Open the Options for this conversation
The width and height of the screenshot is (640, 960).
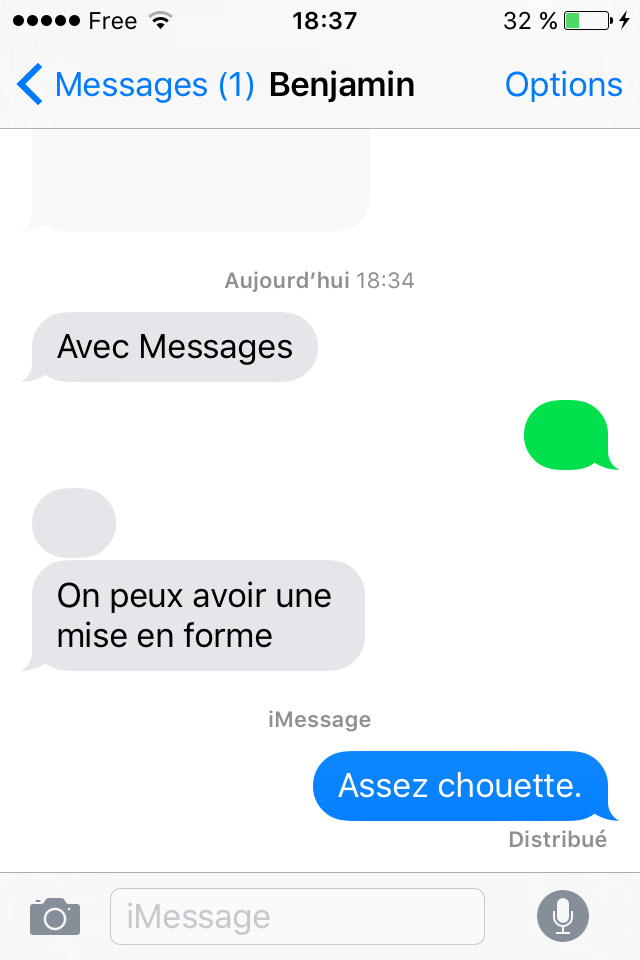[563, 85]
